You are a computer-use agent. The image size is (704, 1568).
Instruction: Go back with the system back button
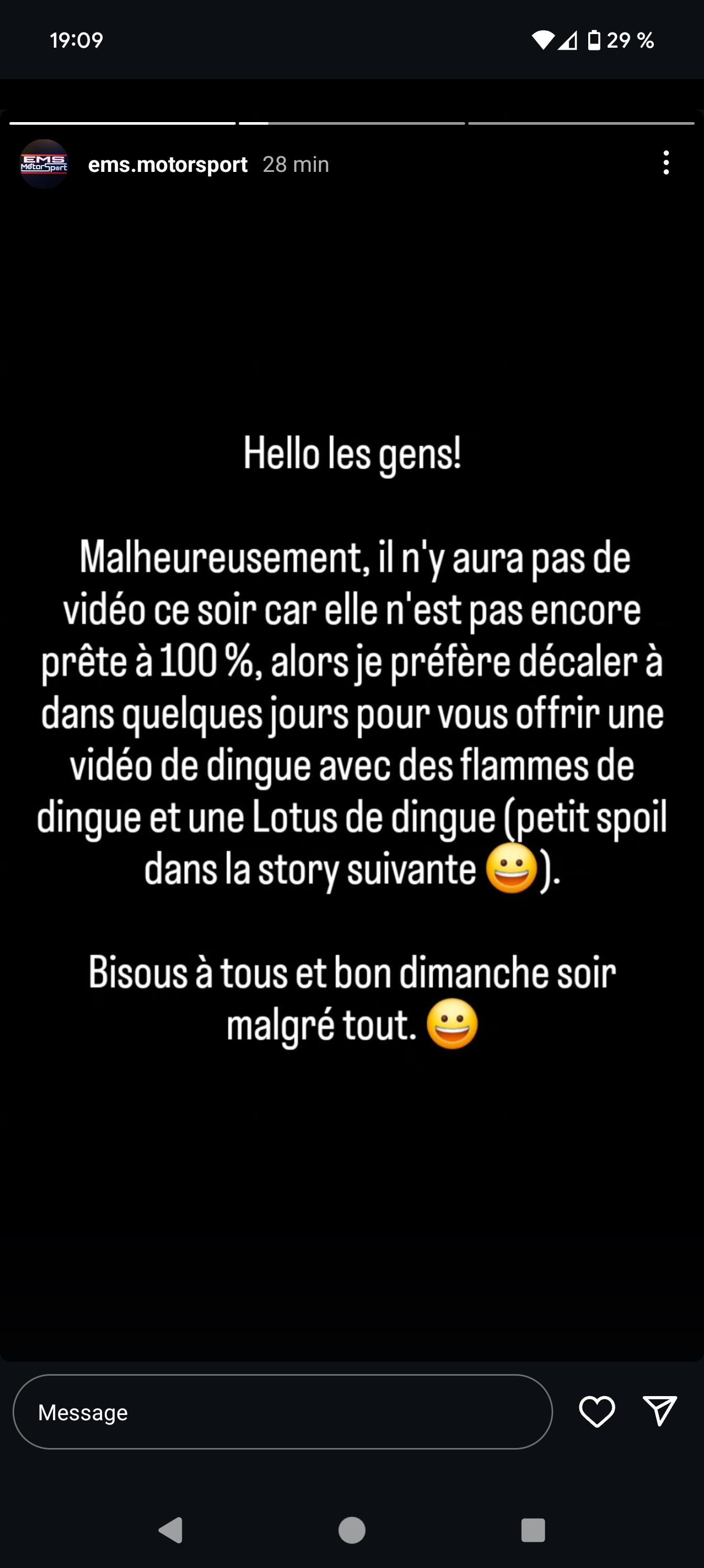(x=171, y=1530)
